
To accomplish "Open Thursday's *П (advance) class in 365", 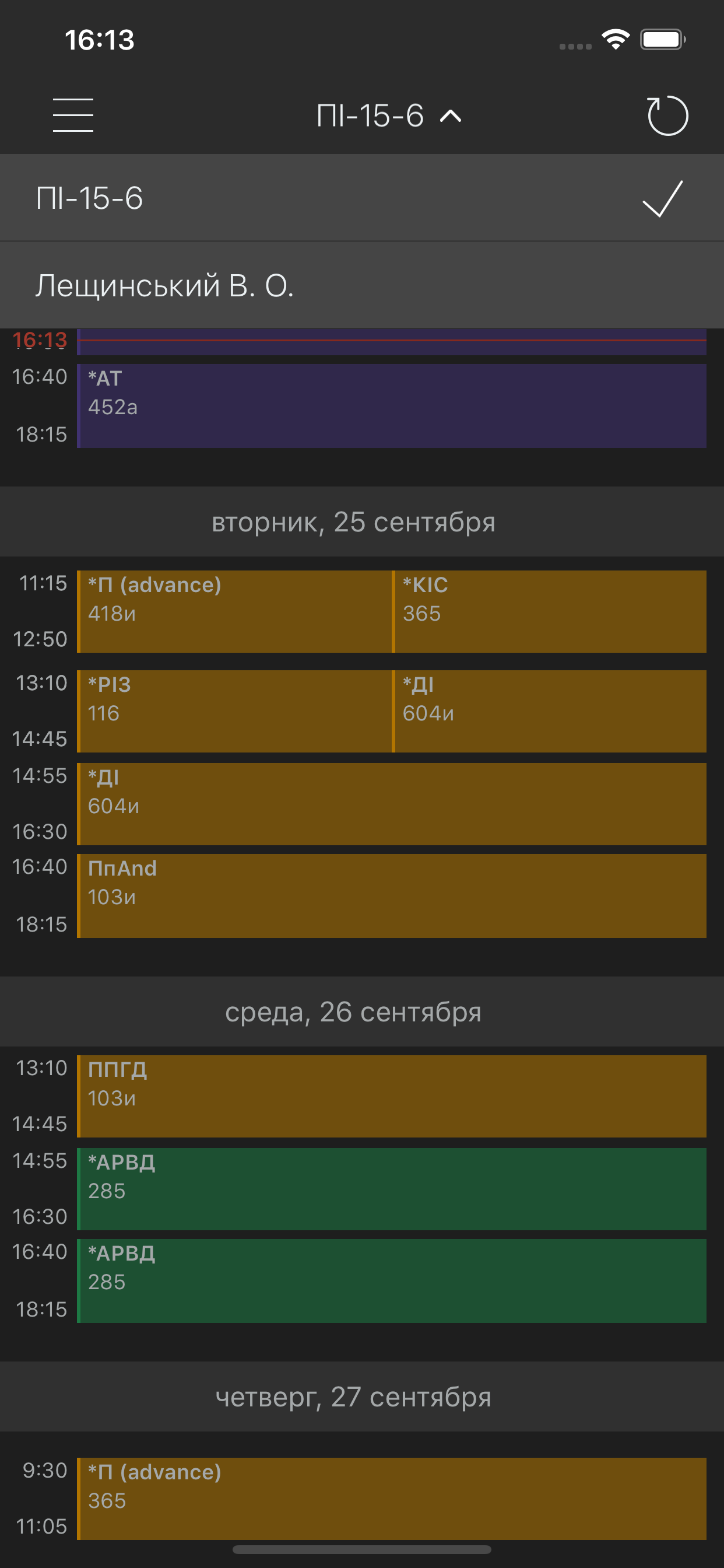I will 392,1498.
